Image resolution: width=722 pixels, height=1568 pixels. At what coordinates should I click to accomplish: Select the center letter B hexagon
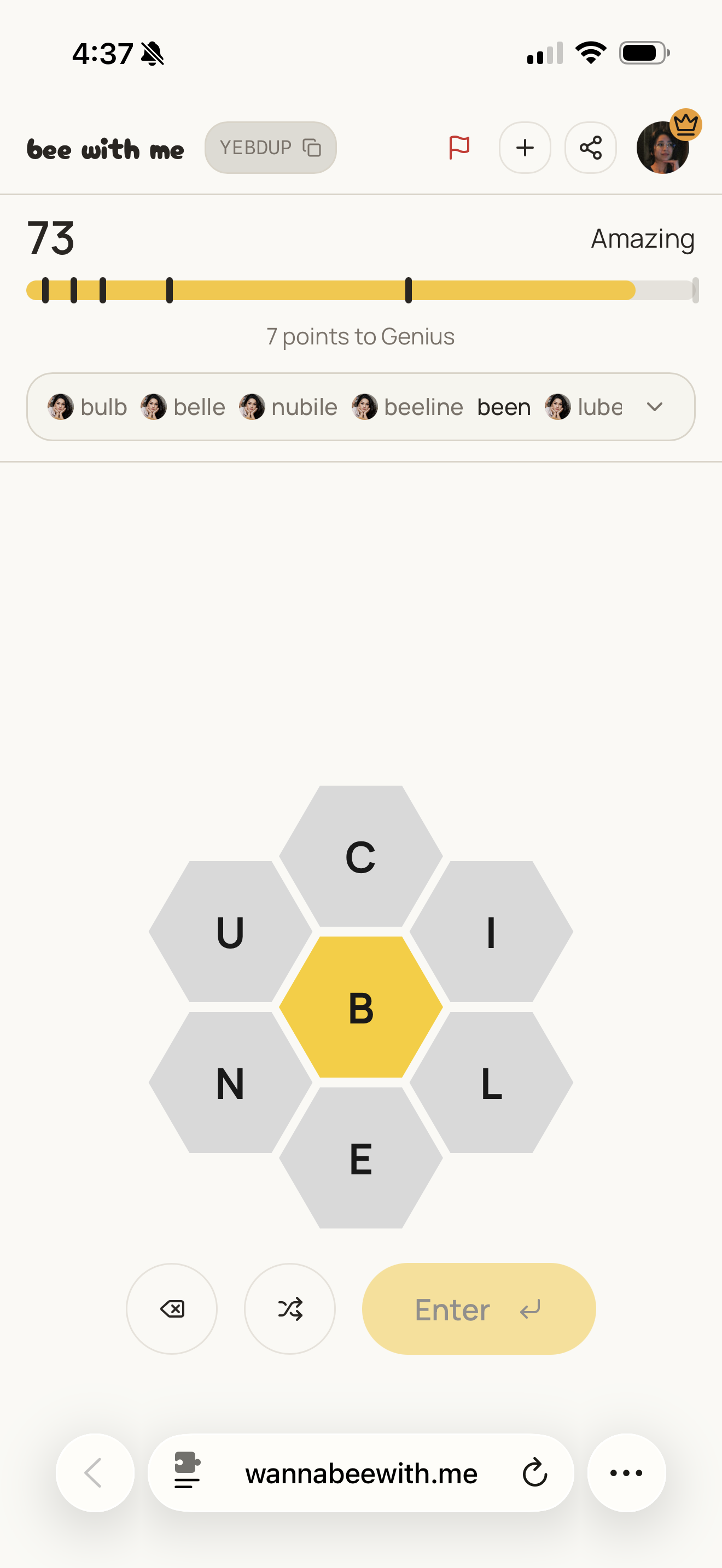[361, 1008]
